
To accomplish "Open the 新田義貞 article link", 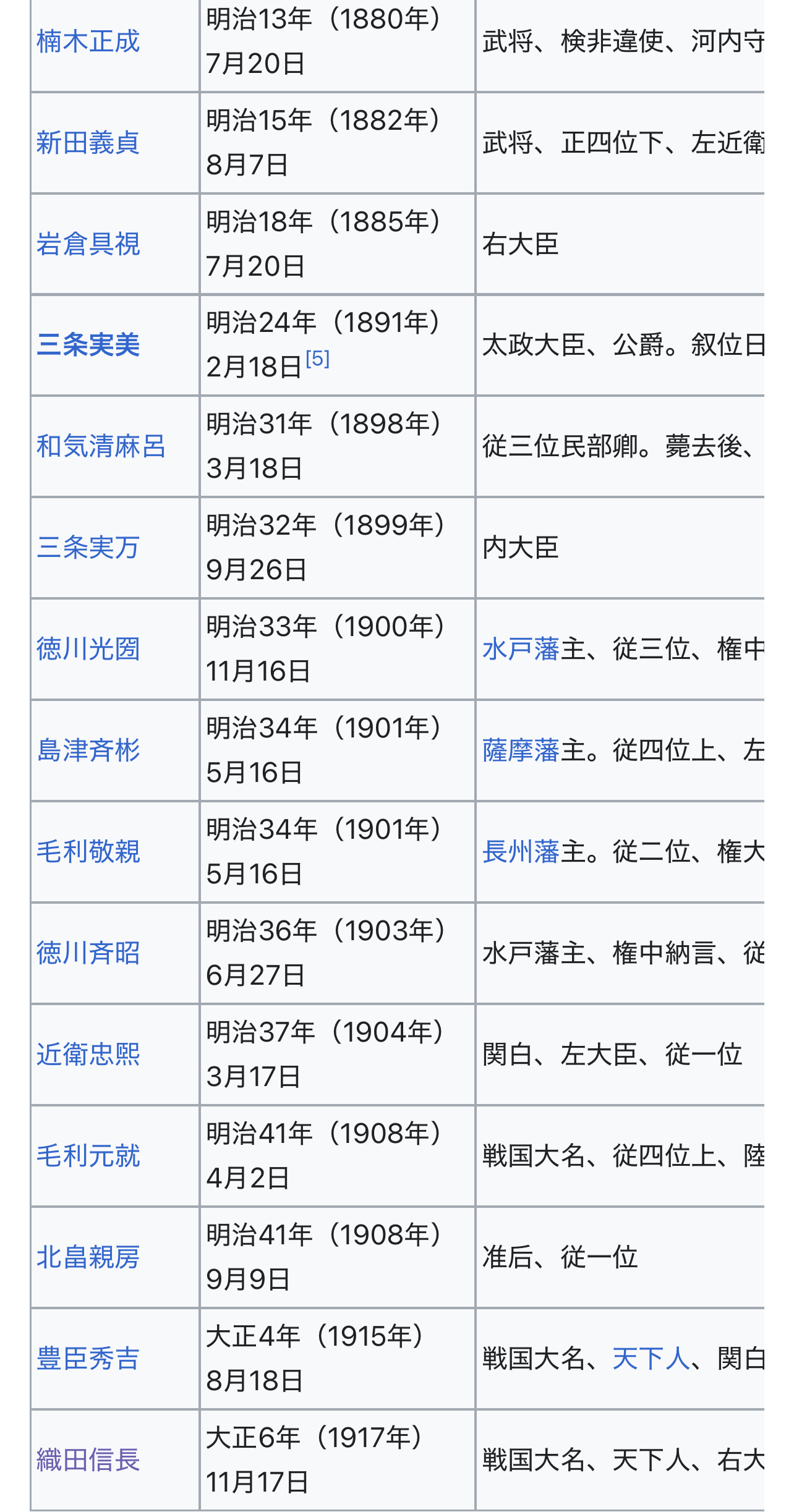I will (88, 143).
